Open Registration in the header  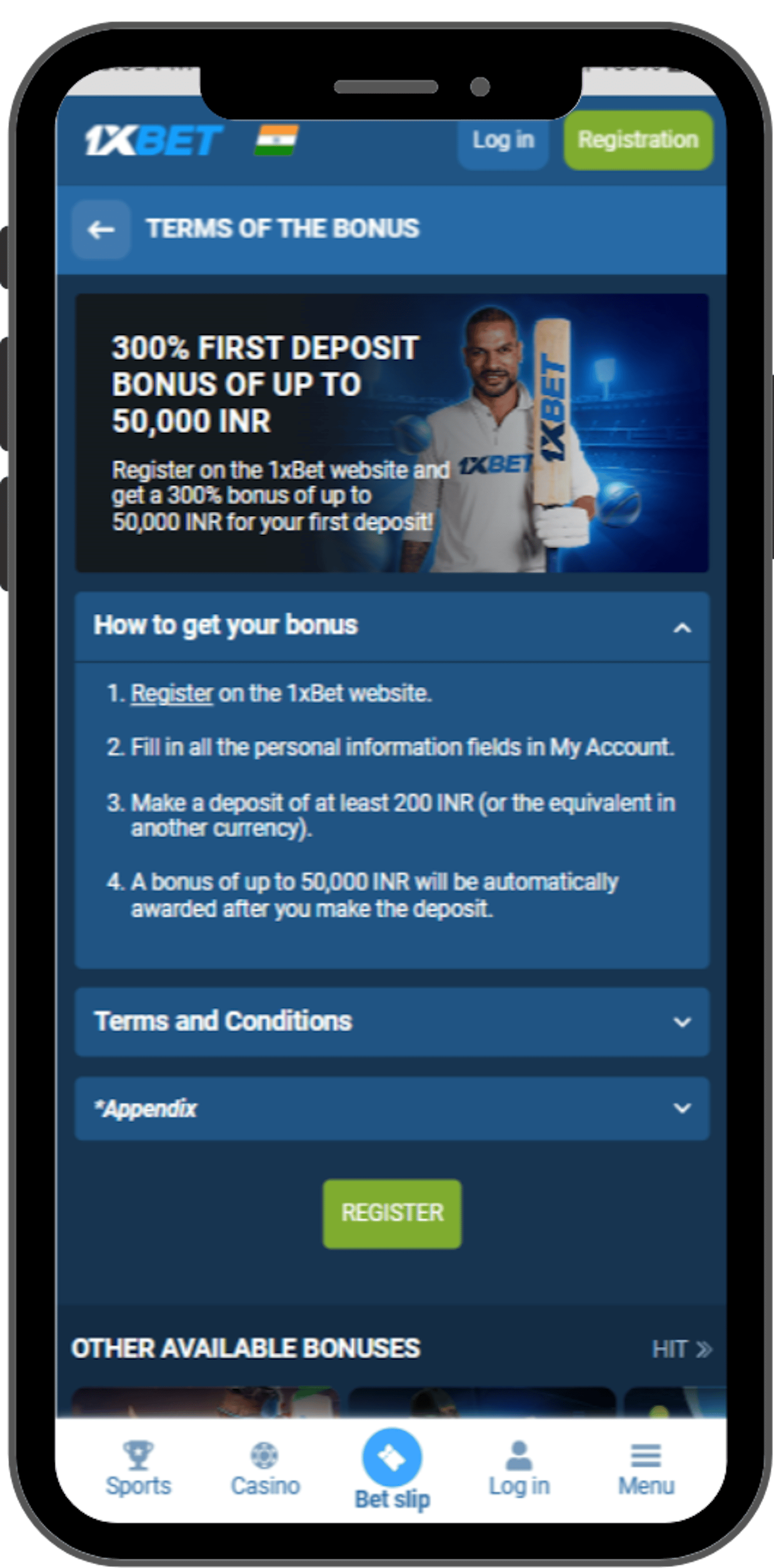click(x=638, y=141)
